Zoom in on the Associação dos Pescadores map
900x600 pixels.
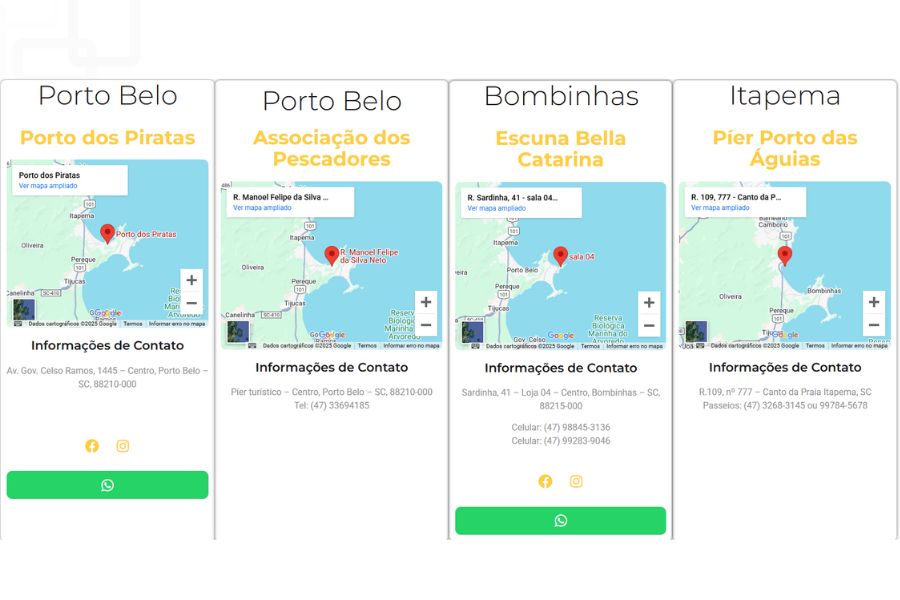[x=426, y=302]
